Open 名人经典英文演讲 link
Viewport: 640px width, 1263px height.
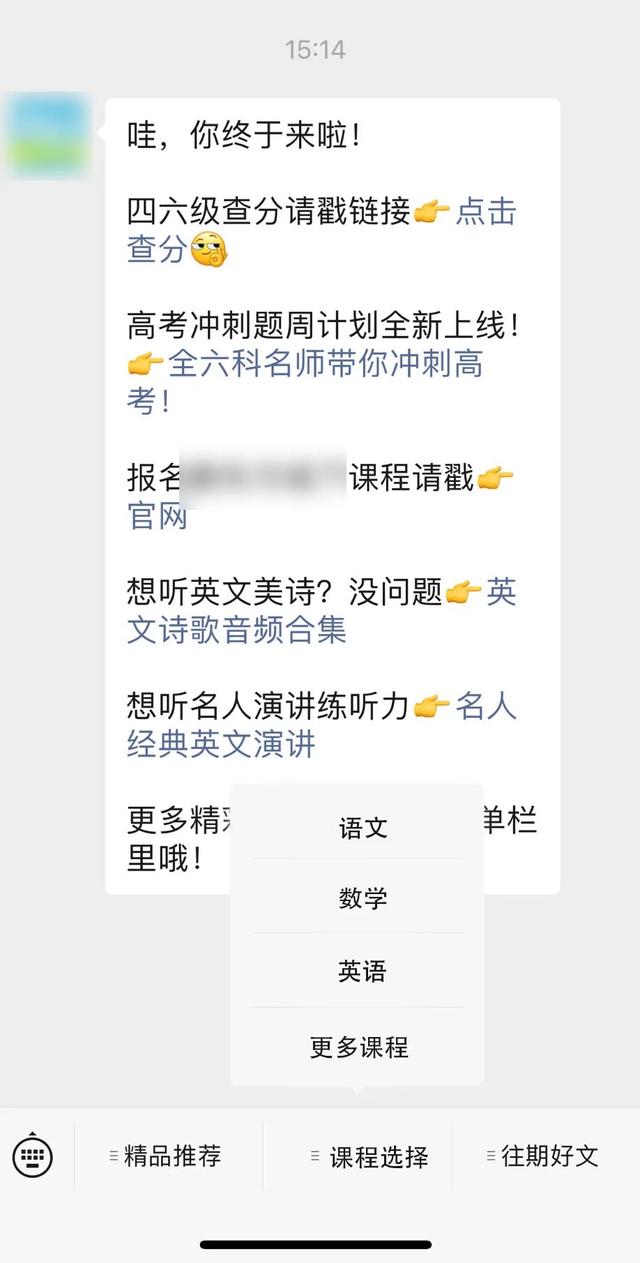pyautogui.click(x=322, y=725)
